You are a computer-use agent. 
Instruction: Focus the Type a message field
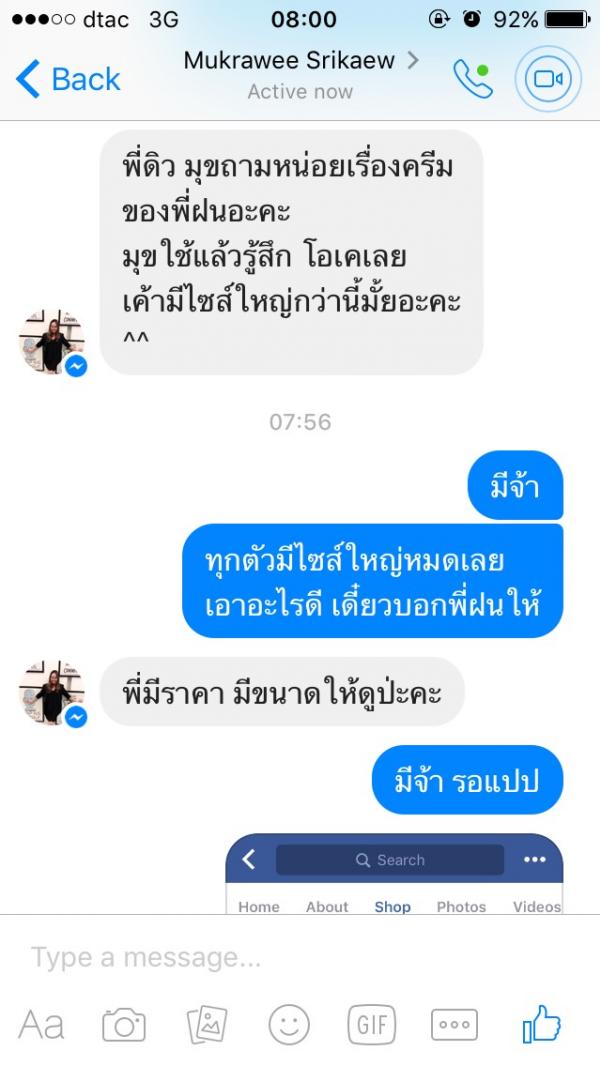click(300, 958)
